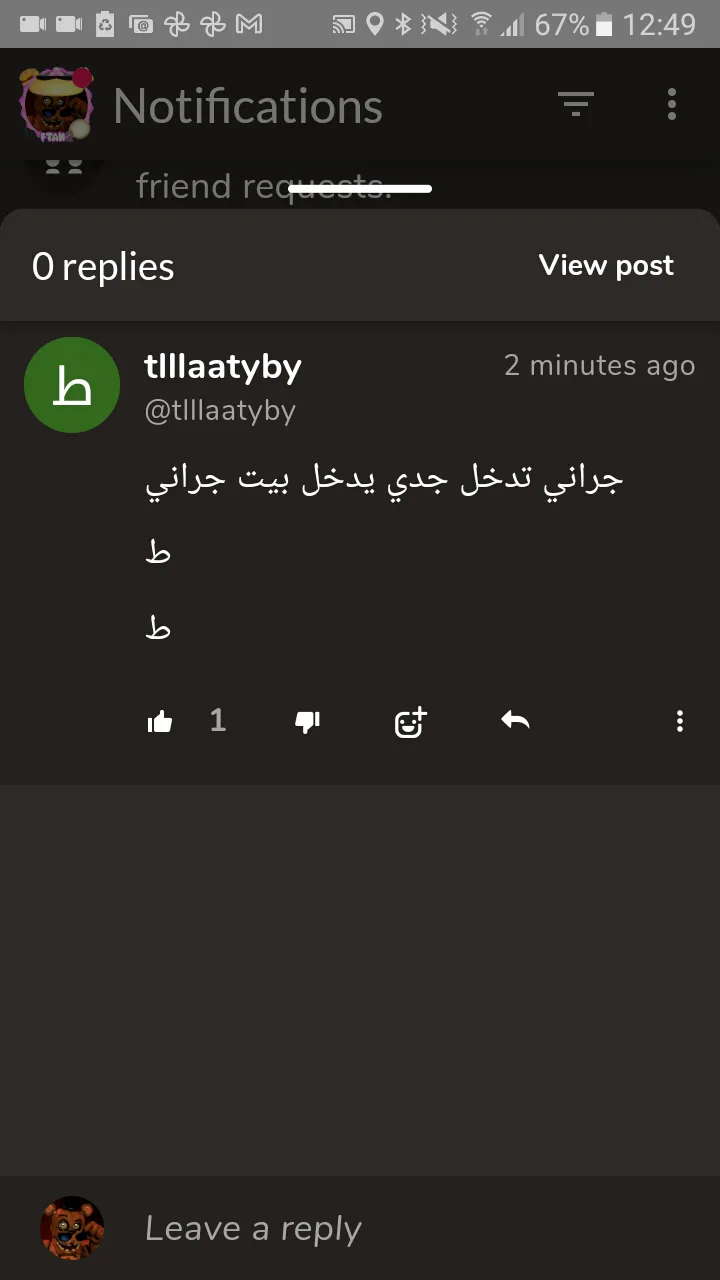The image size is (720, 1280).
Task: Open tlllaatyby's green profile avatar
Action: [72, 385]
